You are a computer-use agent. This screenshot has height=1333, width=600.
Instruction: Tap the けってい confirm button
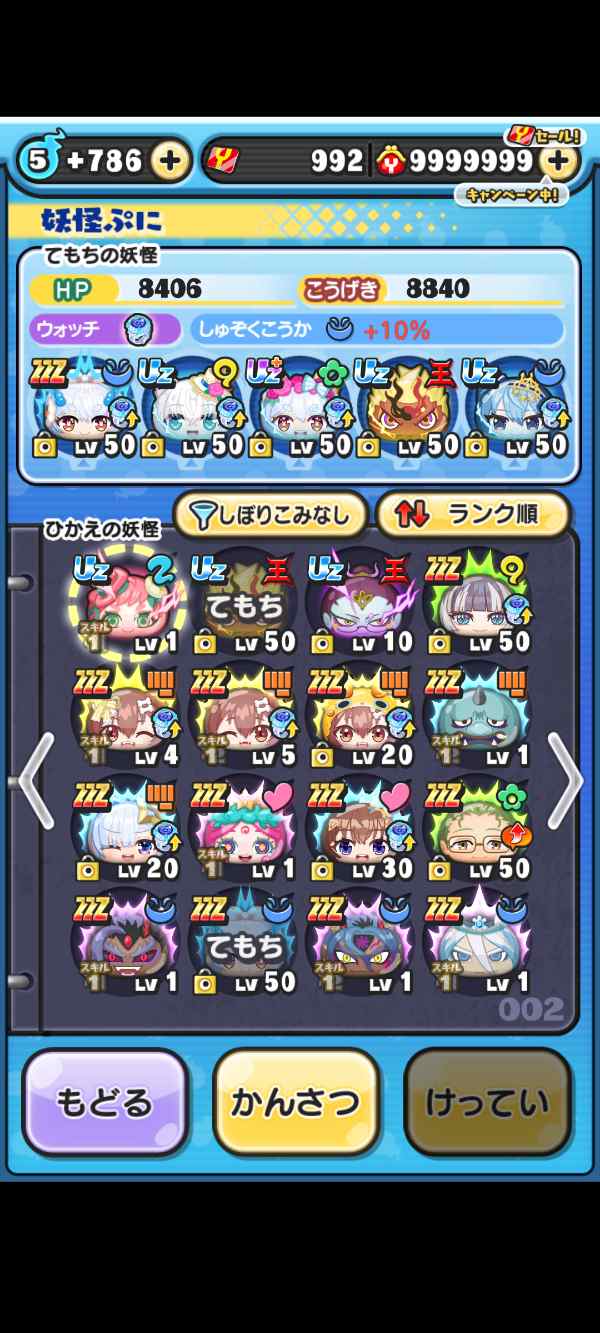tap(487, 1102)
